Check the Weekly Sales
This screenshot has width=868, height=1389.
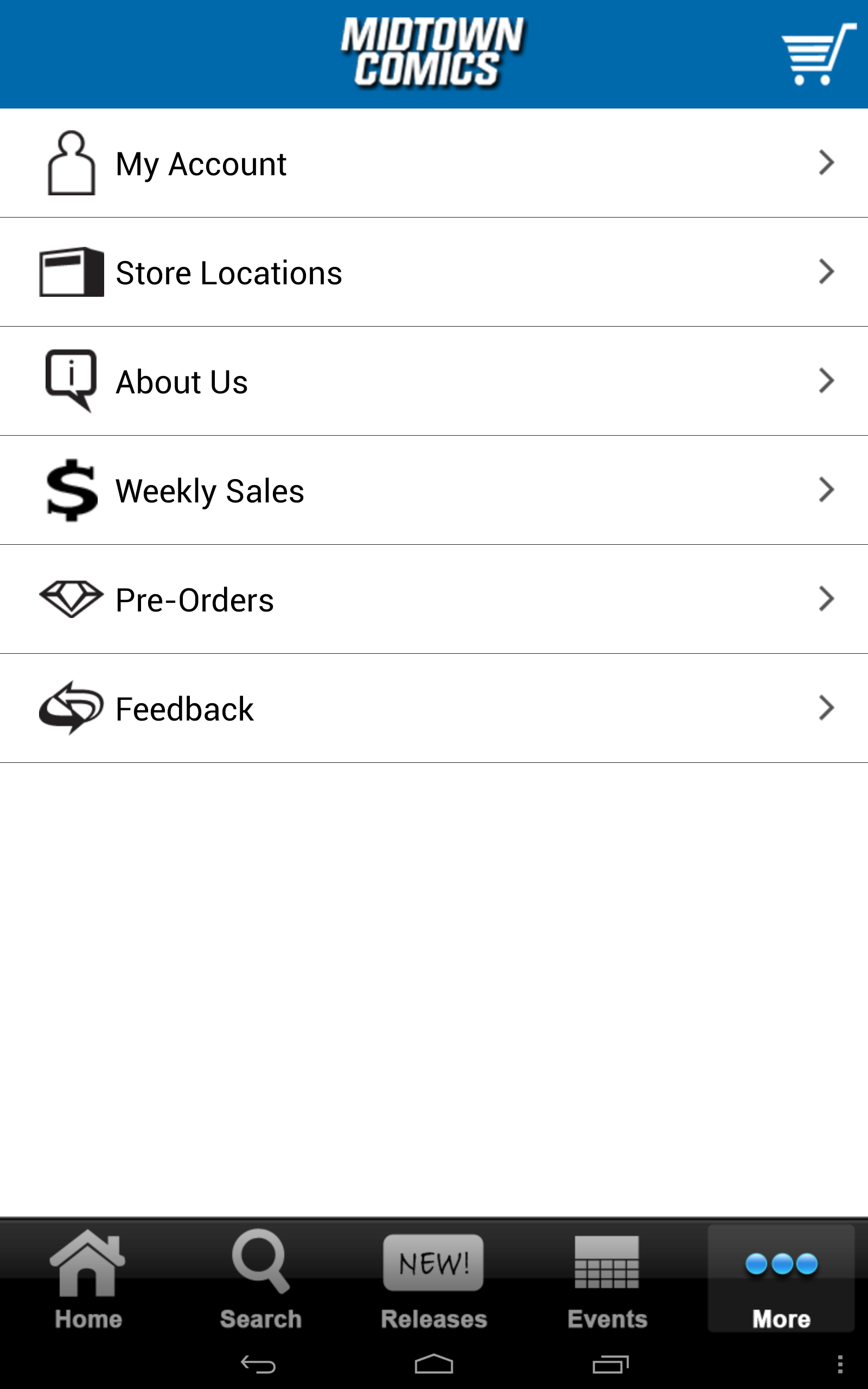click(x=434, y=490)
